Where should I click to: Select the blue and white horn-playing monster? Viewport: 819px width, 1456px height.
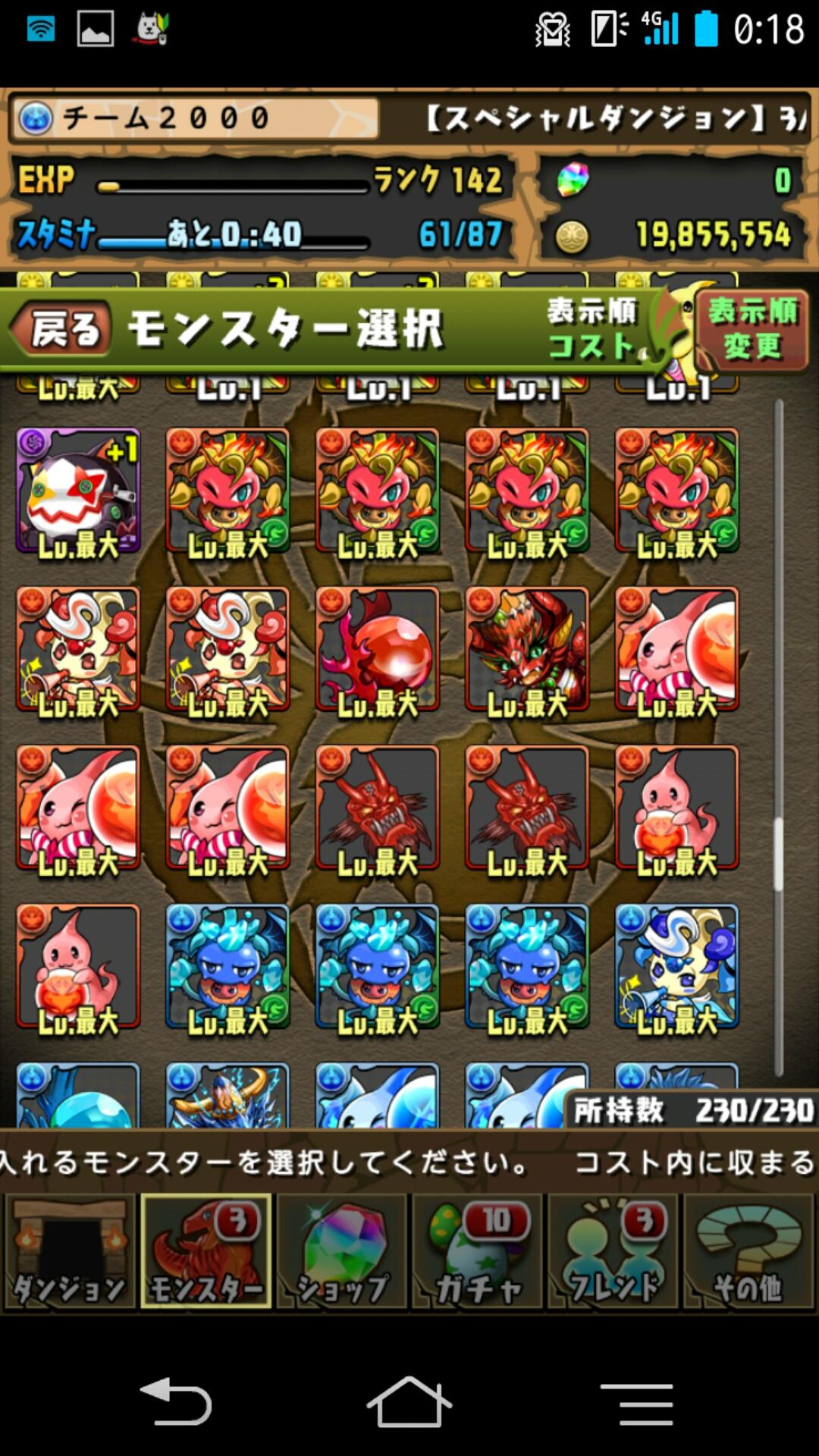point(676,967)
